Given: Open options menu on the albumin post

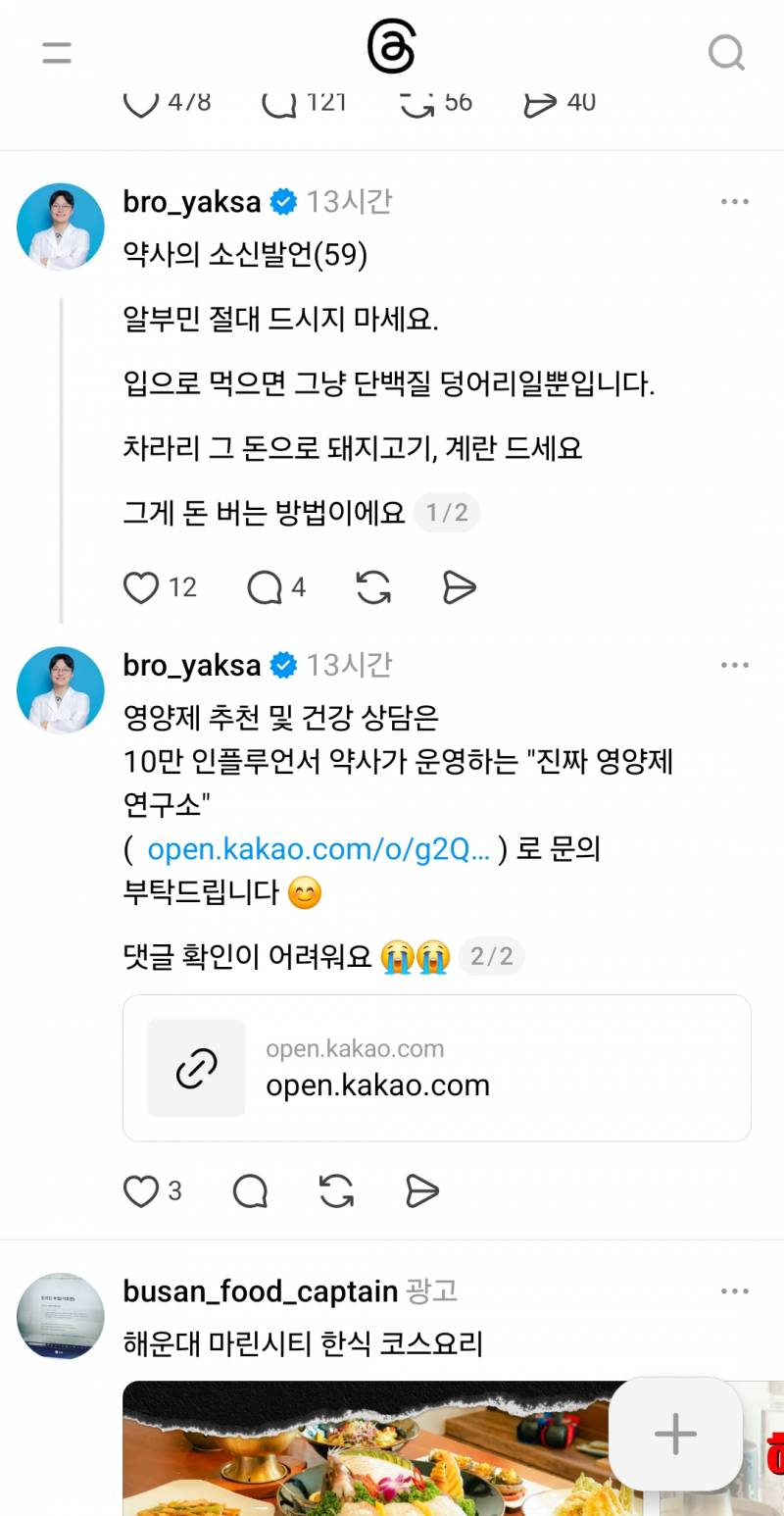Looking at the screenshot, I should click(734, 200).
